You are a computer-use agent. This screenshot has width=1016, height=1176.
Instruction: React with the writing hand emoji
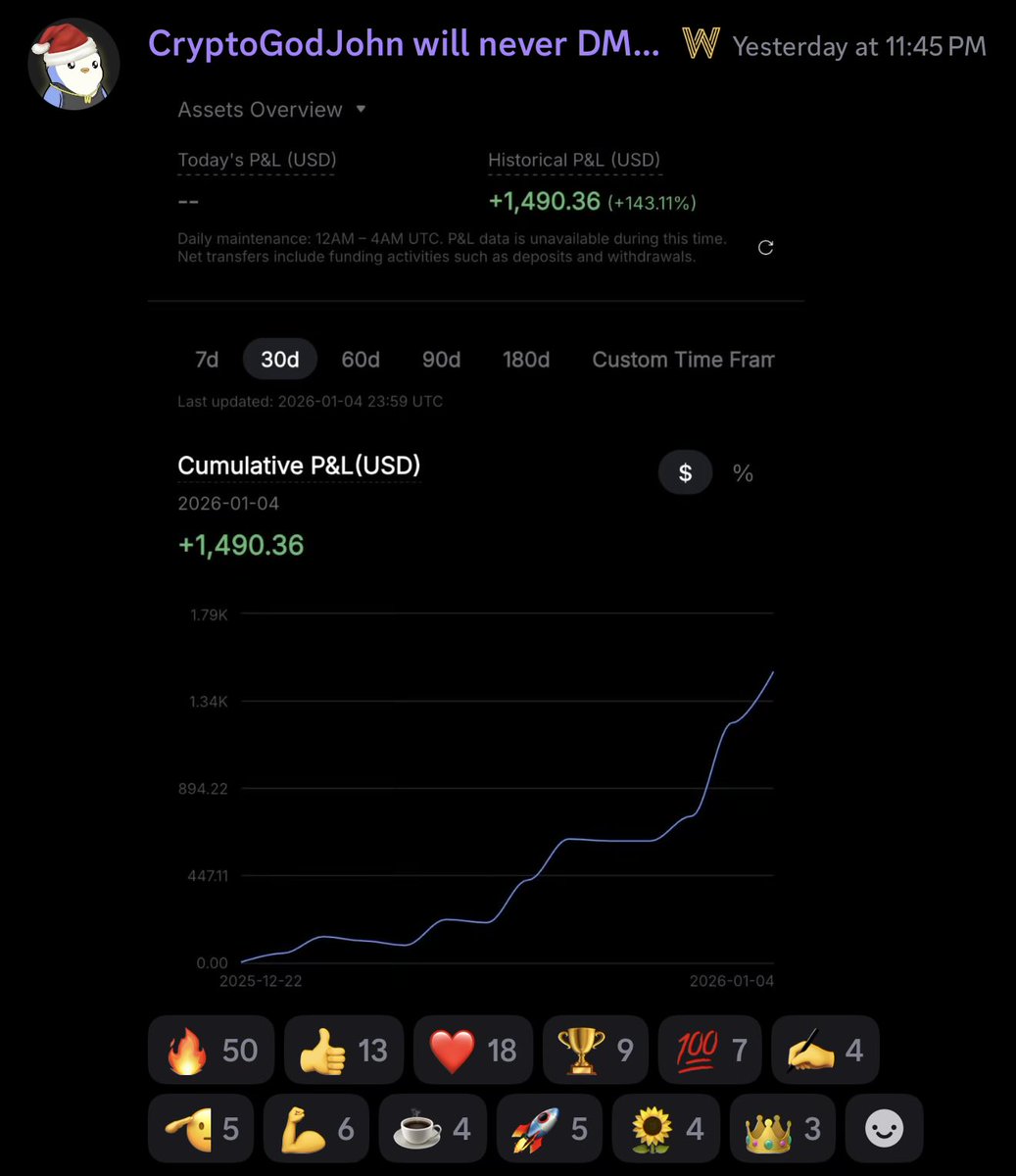click(x=825, y=1051)
